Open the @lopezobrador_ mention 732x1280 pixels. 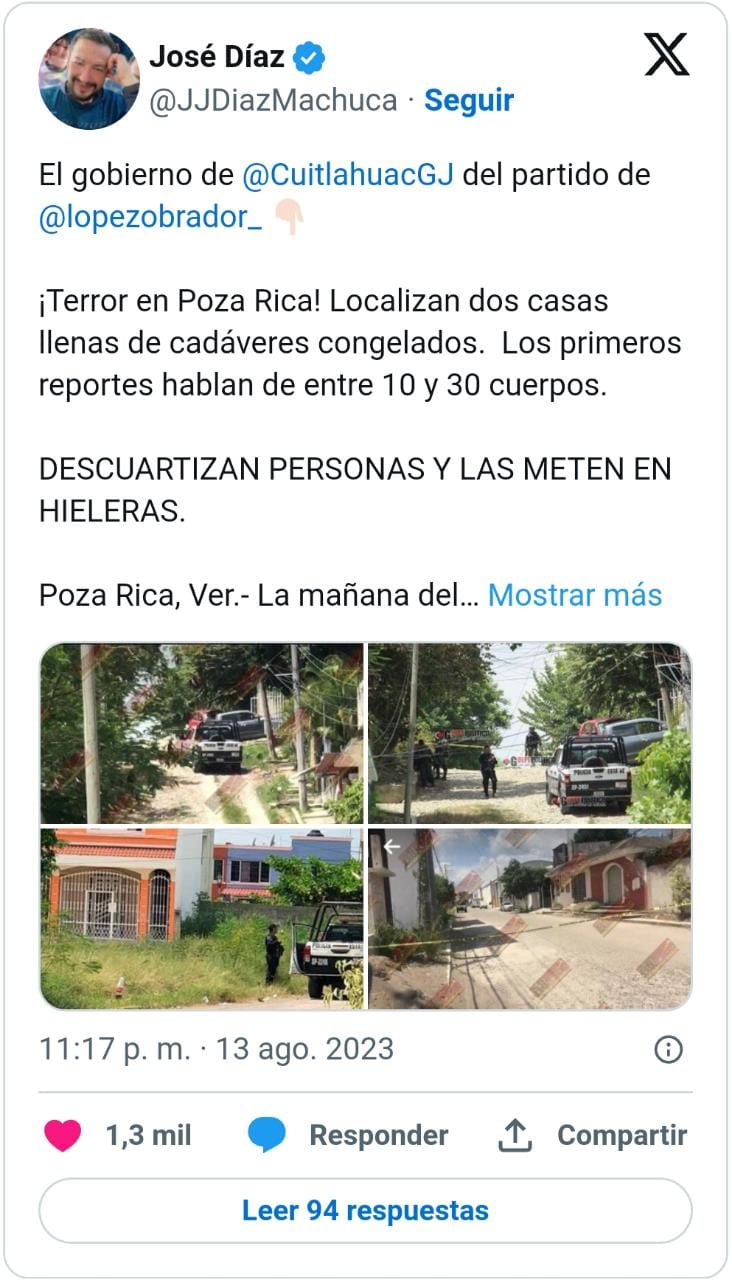(x=151, y=220)
